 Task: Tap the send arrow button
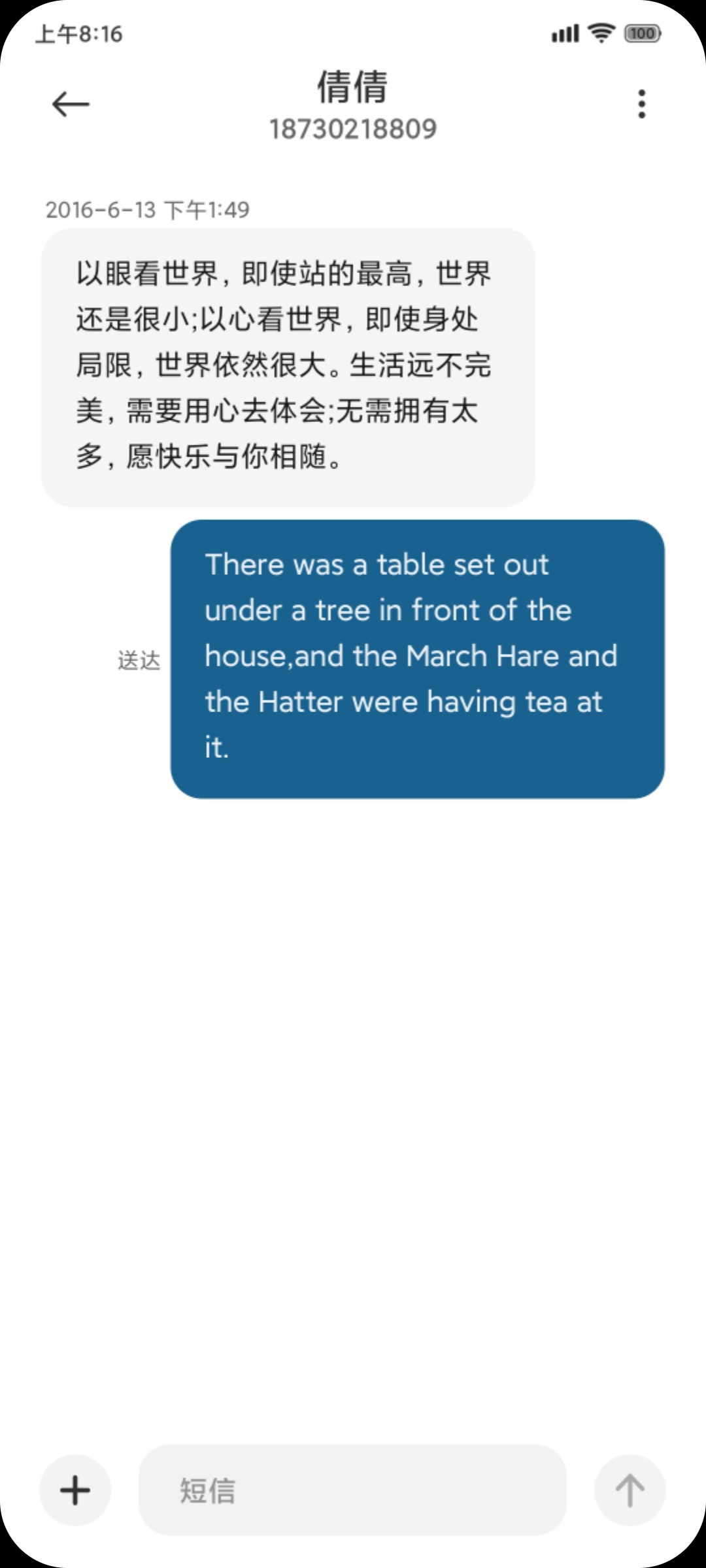tap(630, 1490)
